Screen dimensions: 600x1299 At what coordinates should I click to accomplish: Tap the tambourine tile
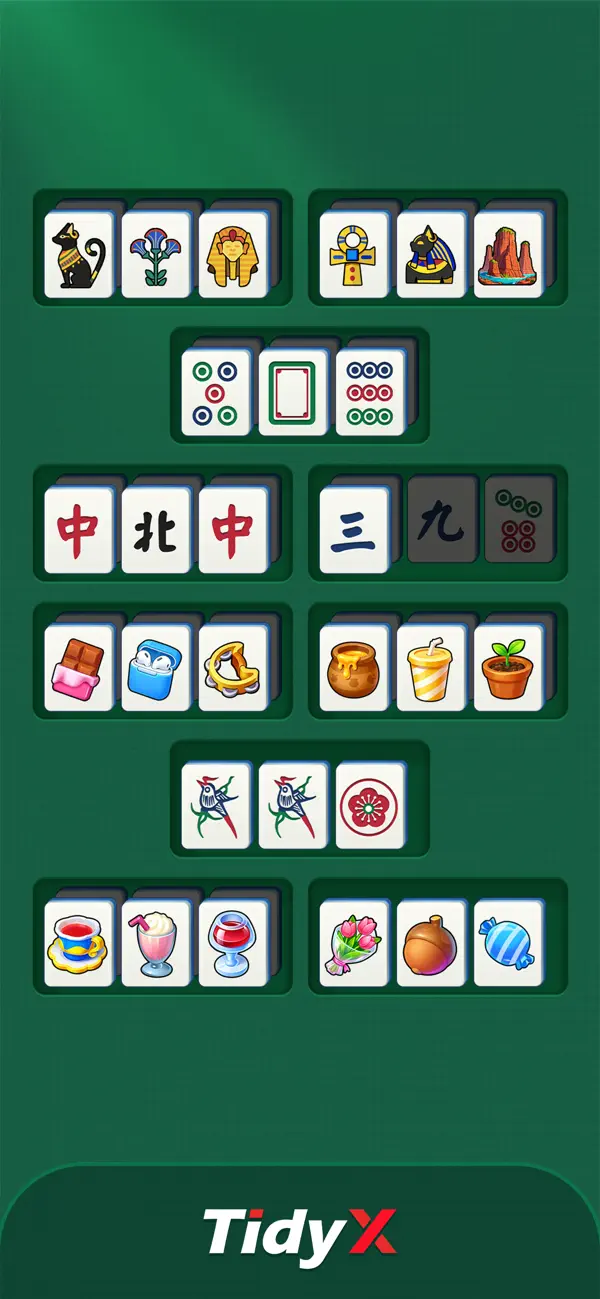click(233, 668)
